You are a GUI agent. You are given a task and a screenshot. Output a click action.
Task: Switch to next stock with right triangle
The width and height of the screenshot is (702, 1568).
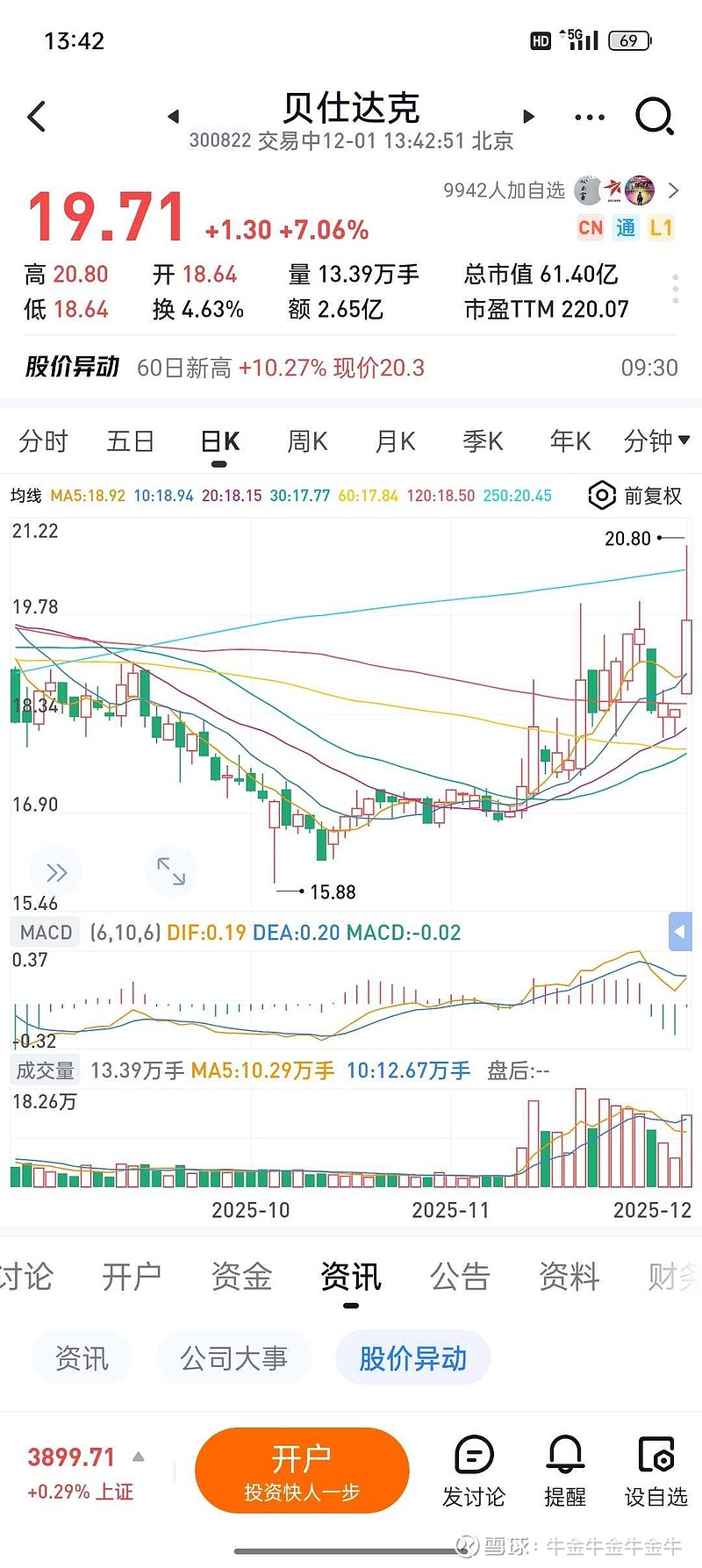[x=528, y=116]
